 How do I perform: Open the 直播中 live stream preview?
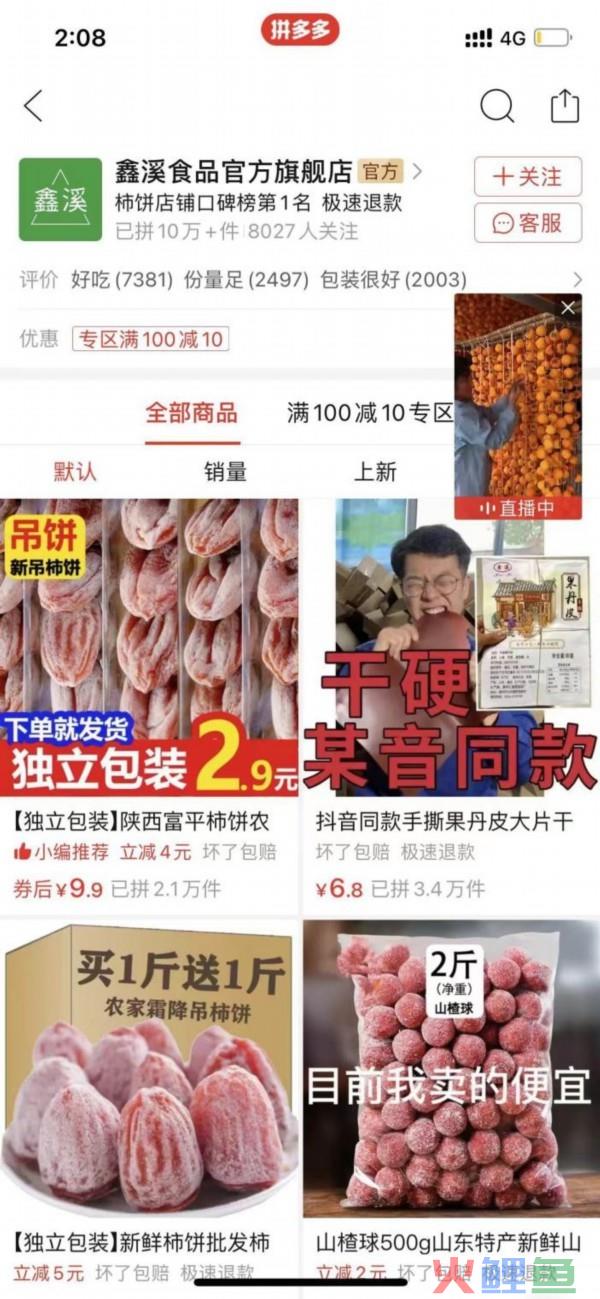[518, 410]
